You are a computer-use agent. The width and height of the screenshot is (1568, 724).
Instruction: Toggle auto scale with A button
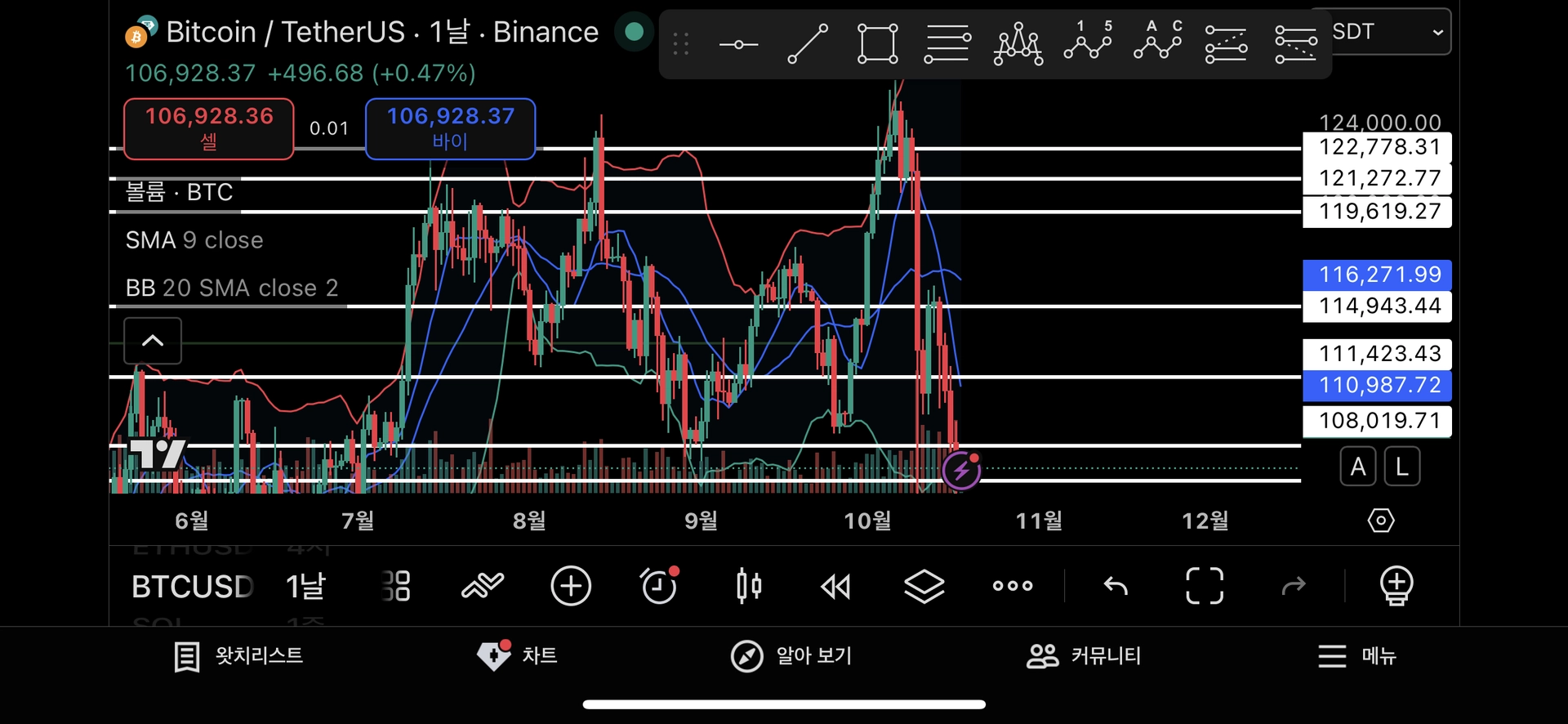(x=1357, y=467)
